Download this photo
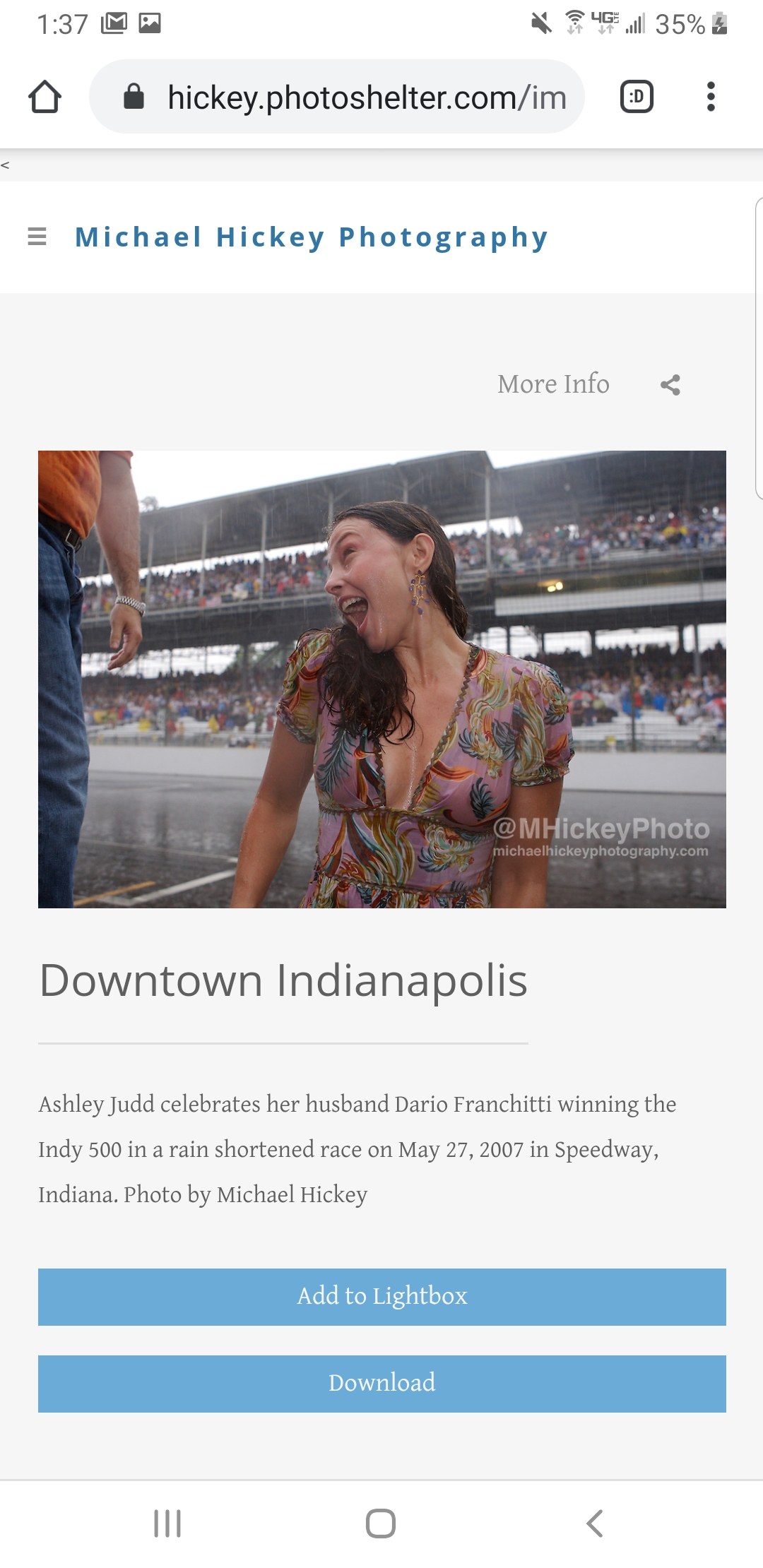This screenshot has width=763, height=1568. (381, 1384)
